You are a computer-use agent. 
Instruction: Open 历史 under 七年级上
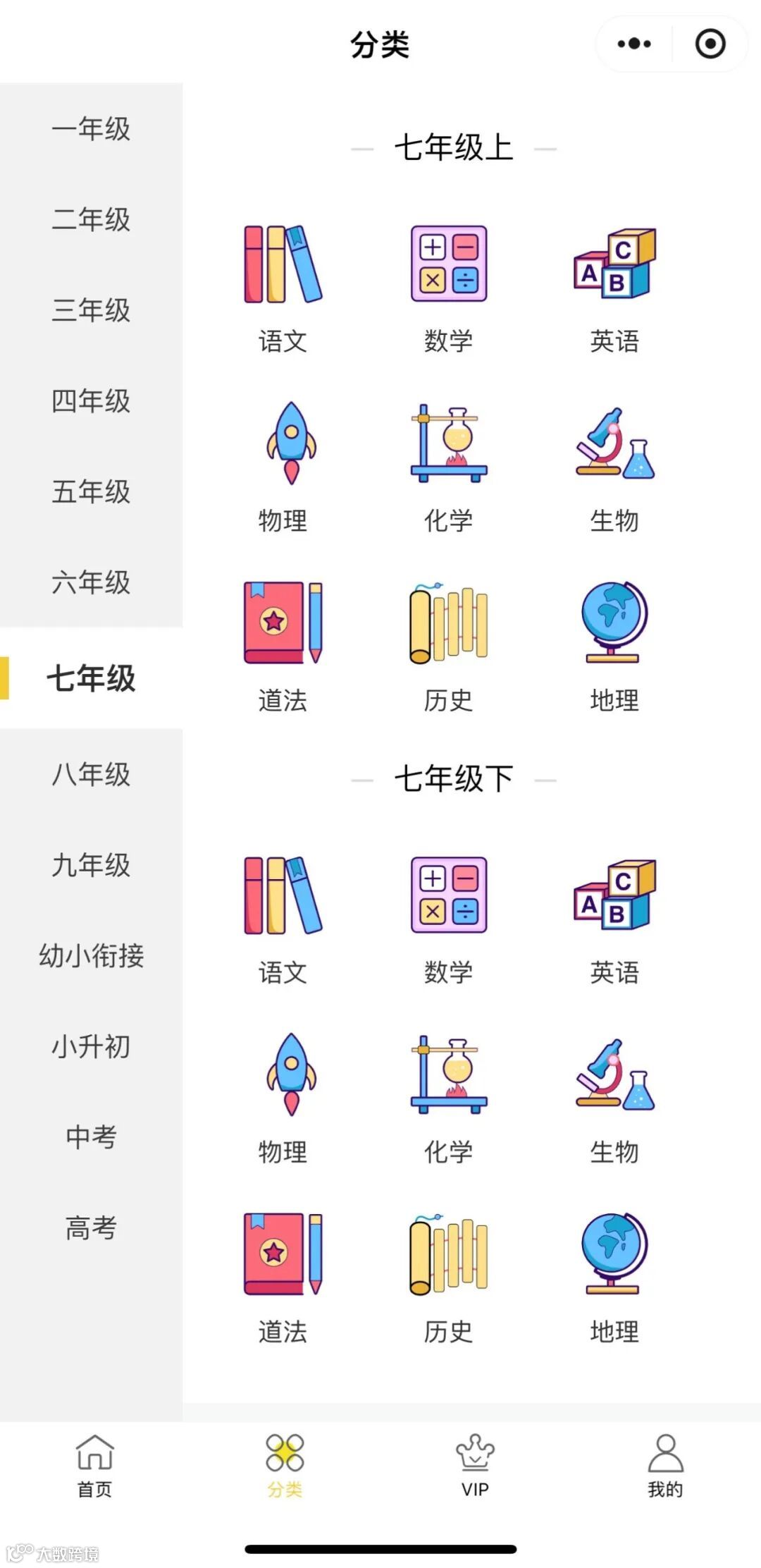tap(449, 647)
